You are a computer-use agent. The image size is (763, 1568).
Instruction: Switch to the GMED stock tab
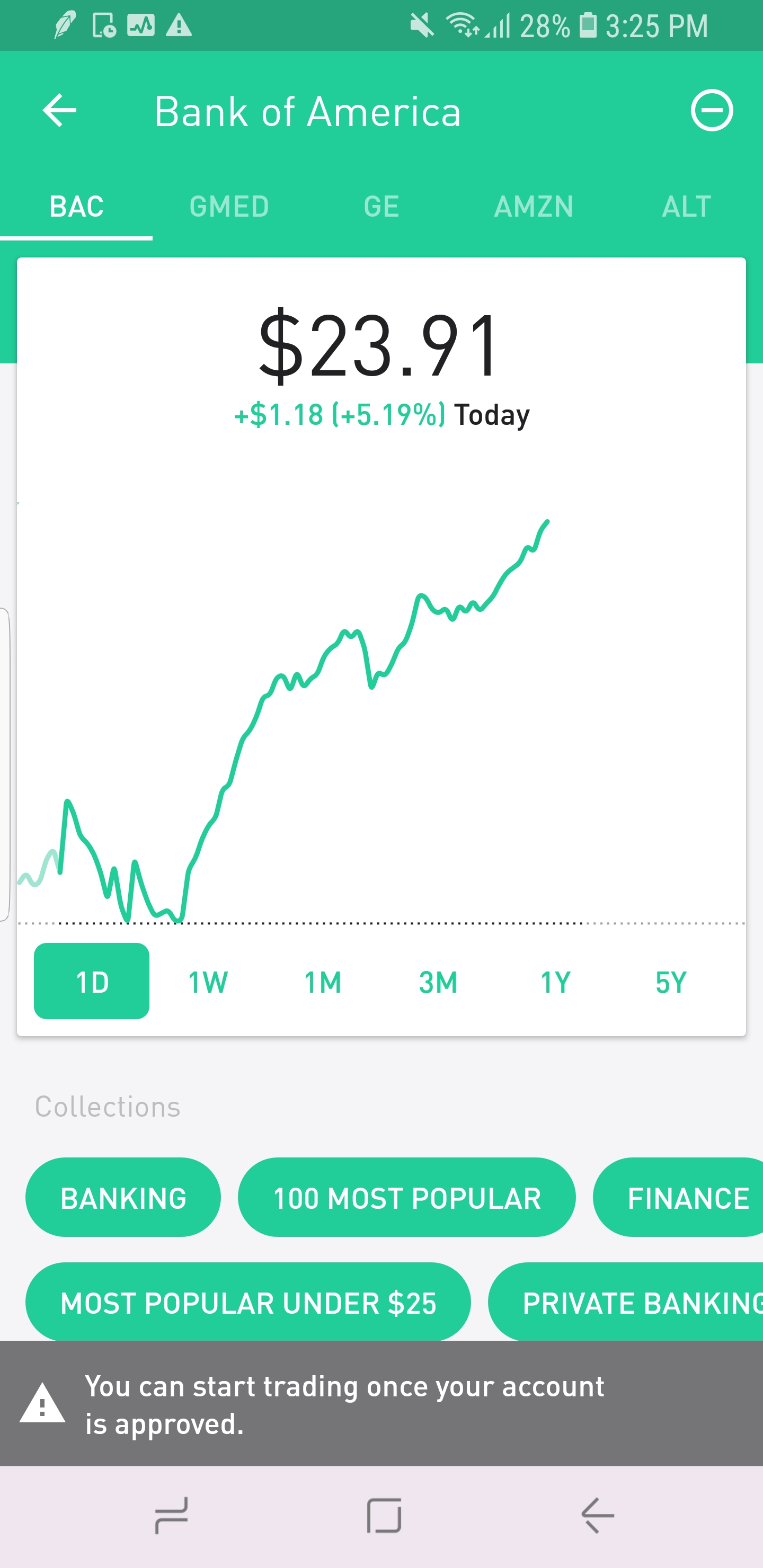229,207
